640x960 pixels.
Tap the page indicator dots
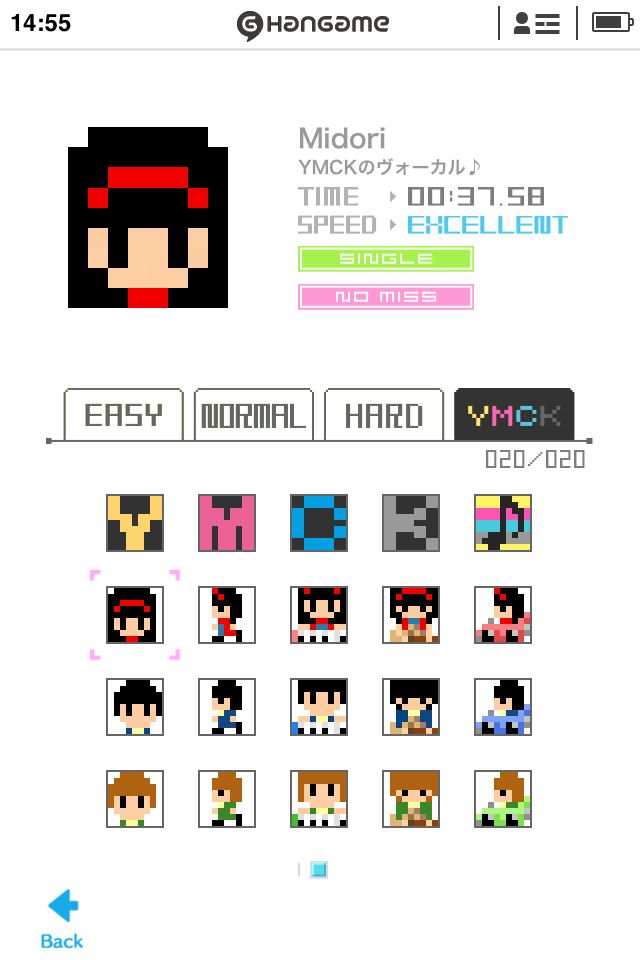(313, 870)
